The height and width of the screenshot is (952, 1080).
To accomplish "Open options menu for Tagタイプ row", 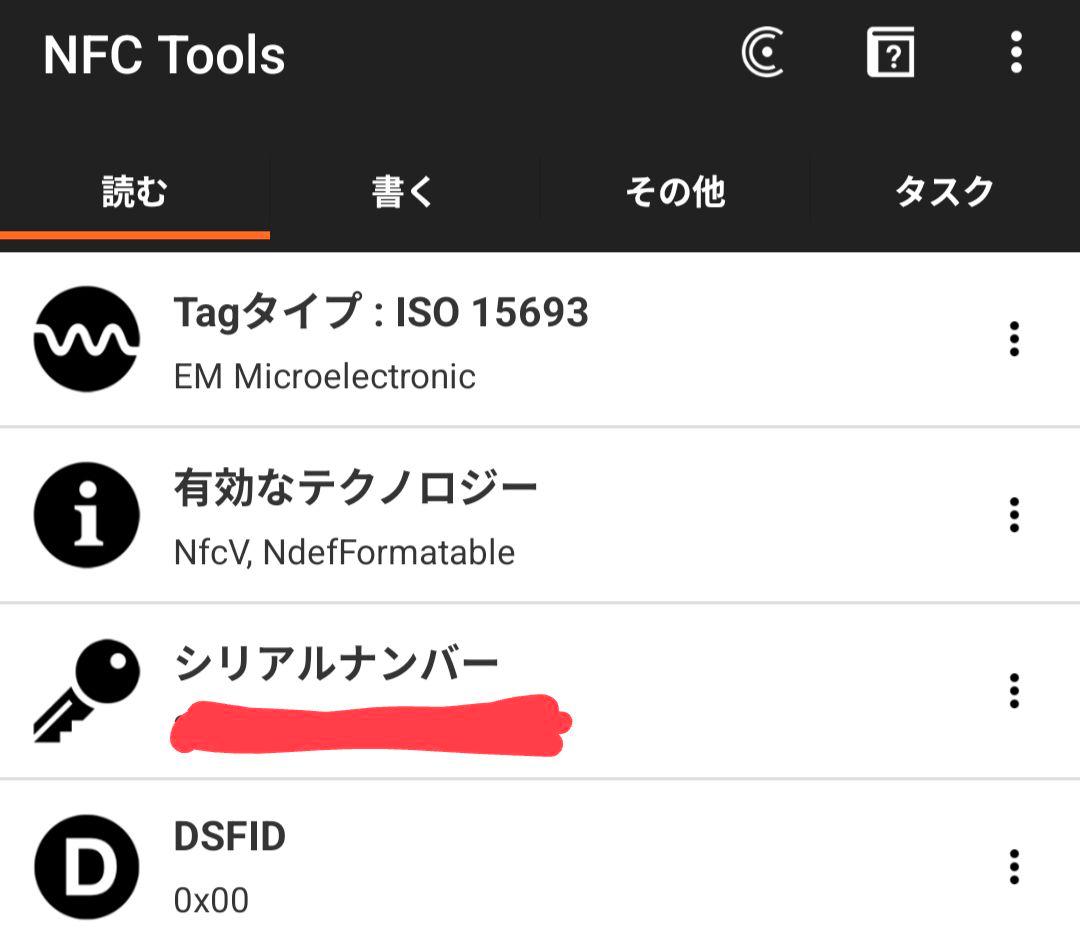I will [x=1014, y=340].
